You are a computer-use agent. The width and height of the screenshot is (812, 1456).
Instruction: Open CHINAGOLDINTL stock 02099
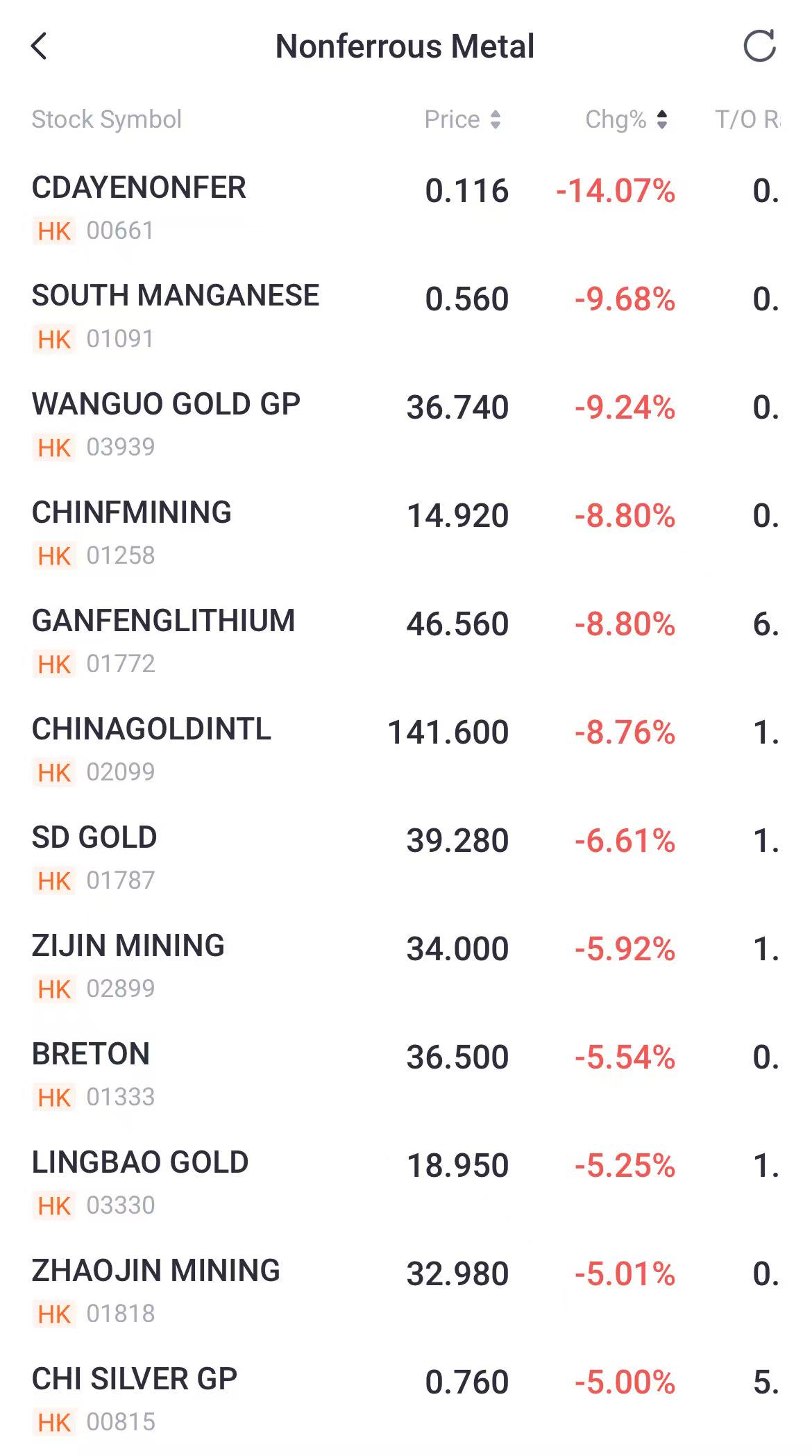pyautogui.click(x=406, y=750)
